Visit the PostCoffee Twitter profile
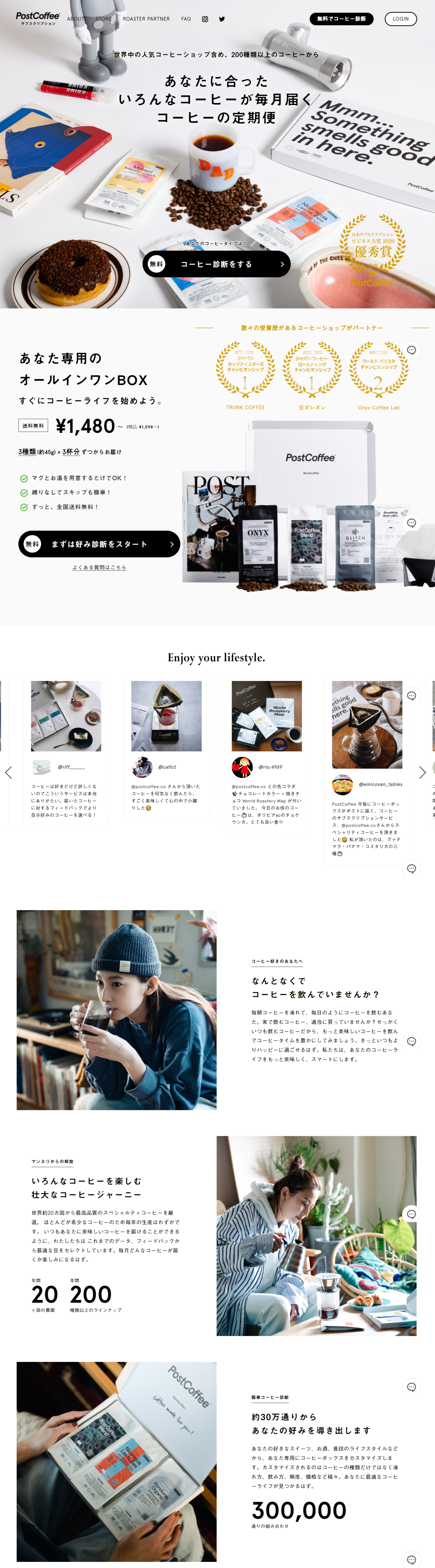This screenshot has height=1568, width=435. (222, 19)
